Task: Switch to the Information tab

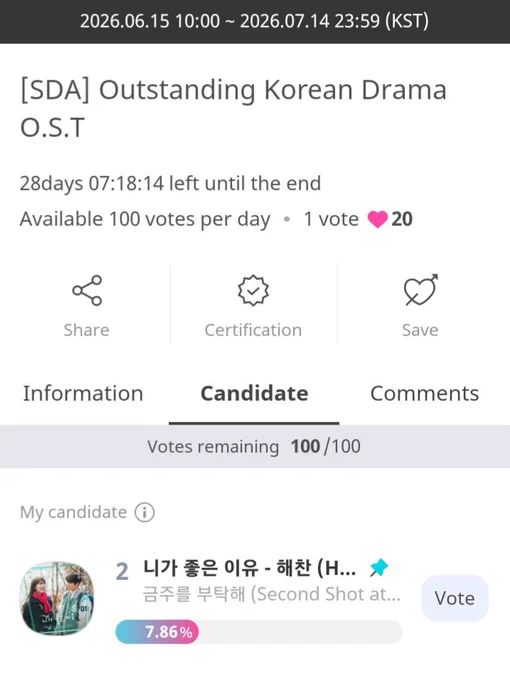Action: click(x=83, y=393)
